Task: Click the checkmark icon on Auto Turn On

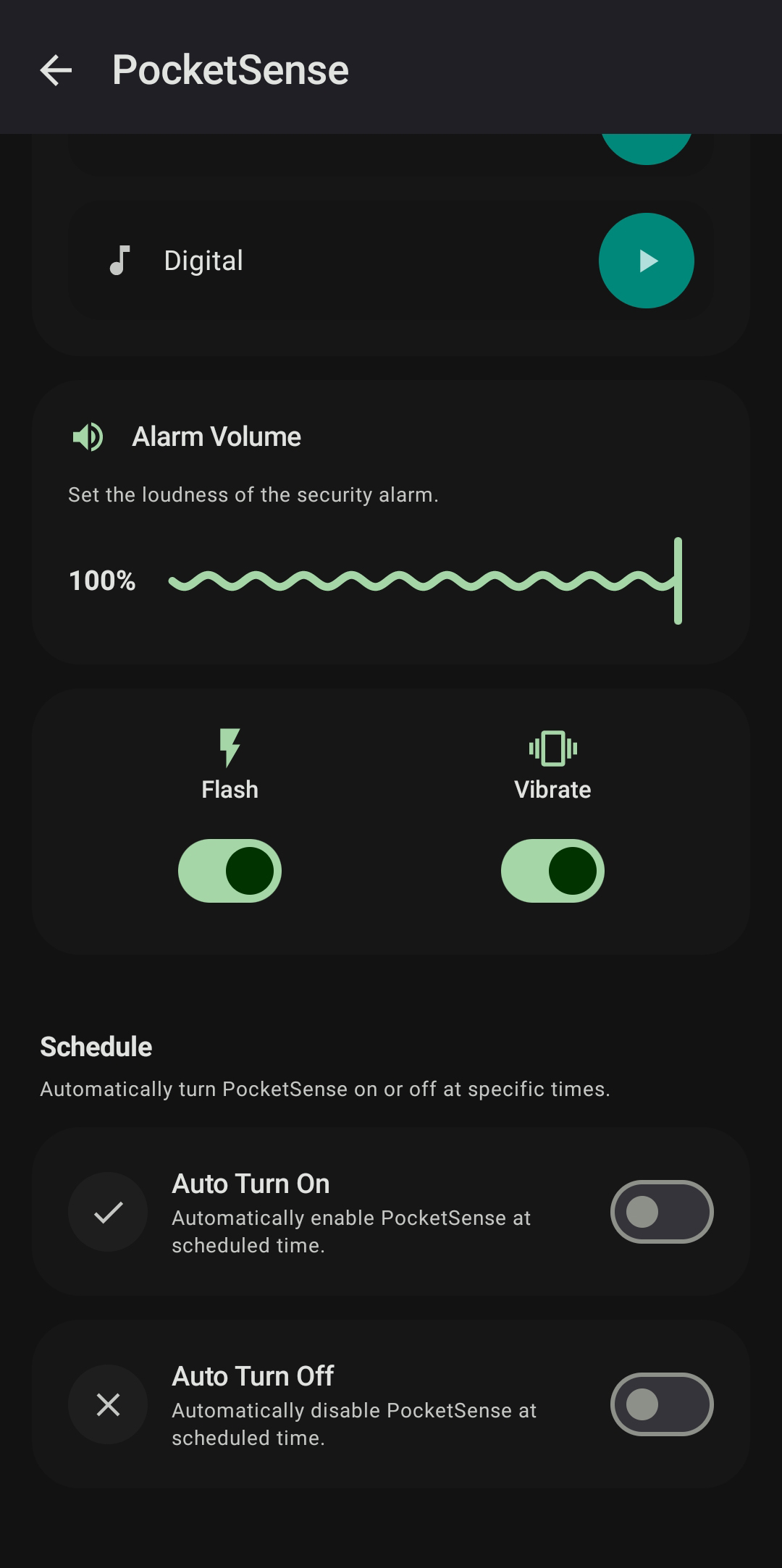Action: pyautogui.click(x=107, y=1211)
